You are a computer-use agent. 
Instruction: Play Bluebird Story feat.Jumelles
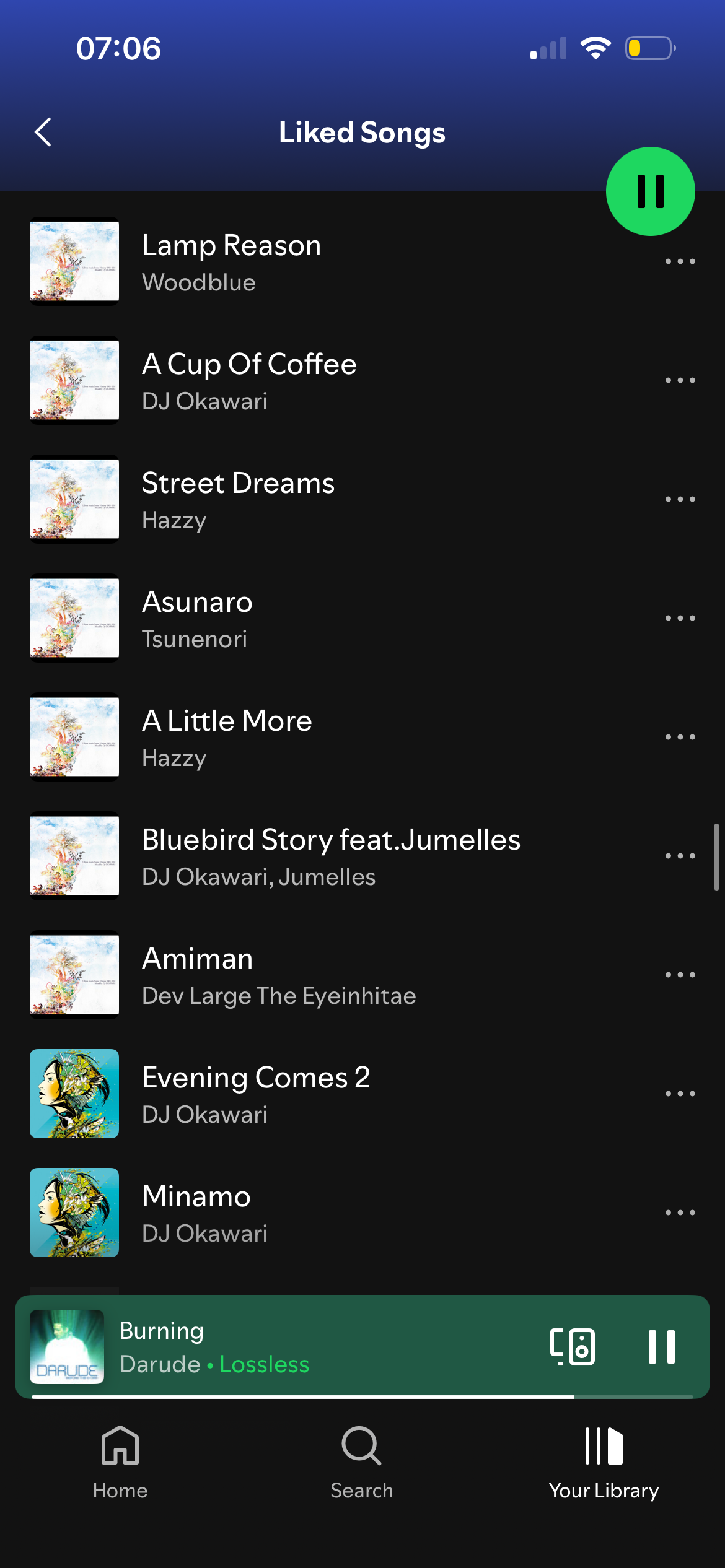[x=331, y=856]
